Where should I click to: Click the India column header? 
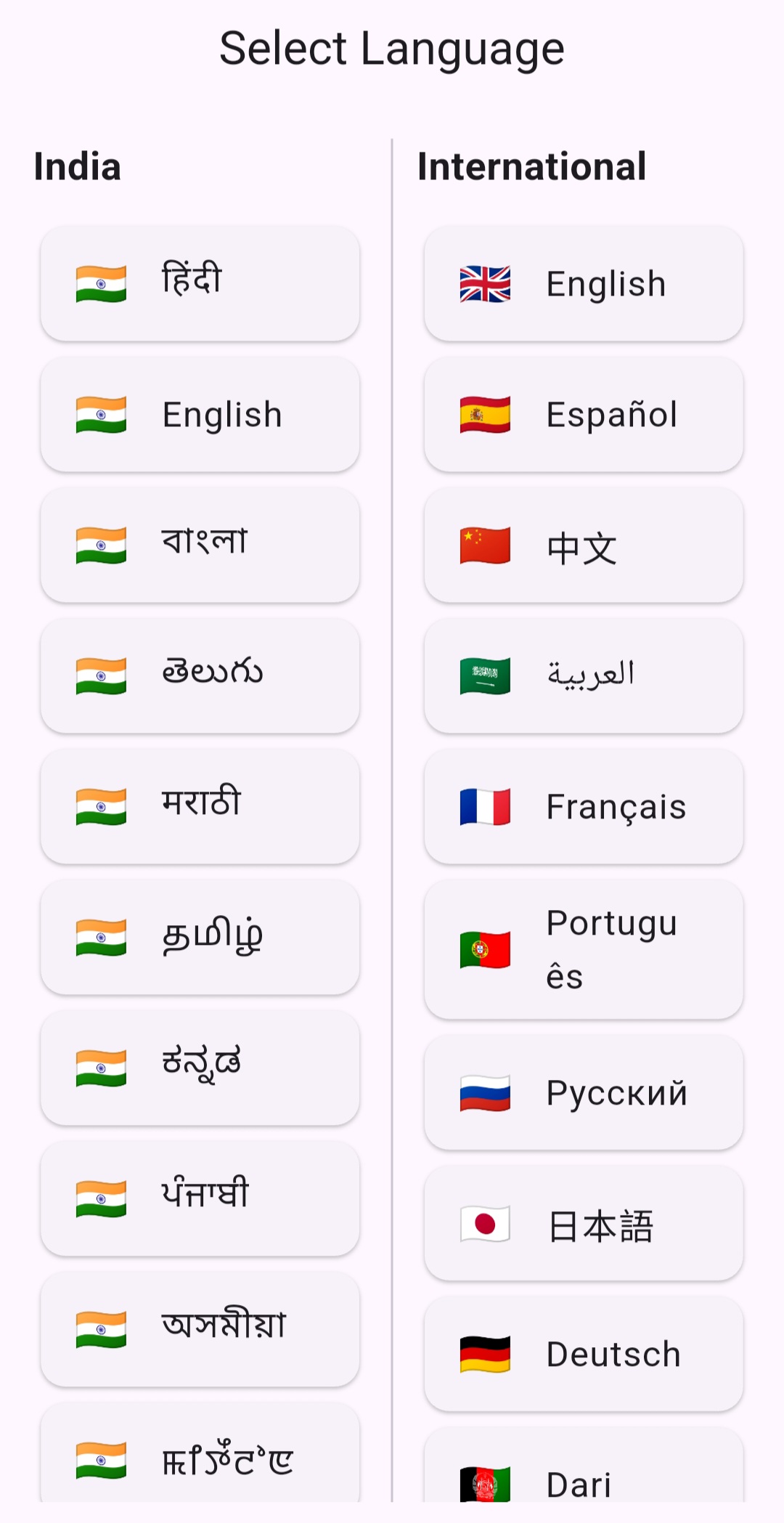[x=78, y=166]
